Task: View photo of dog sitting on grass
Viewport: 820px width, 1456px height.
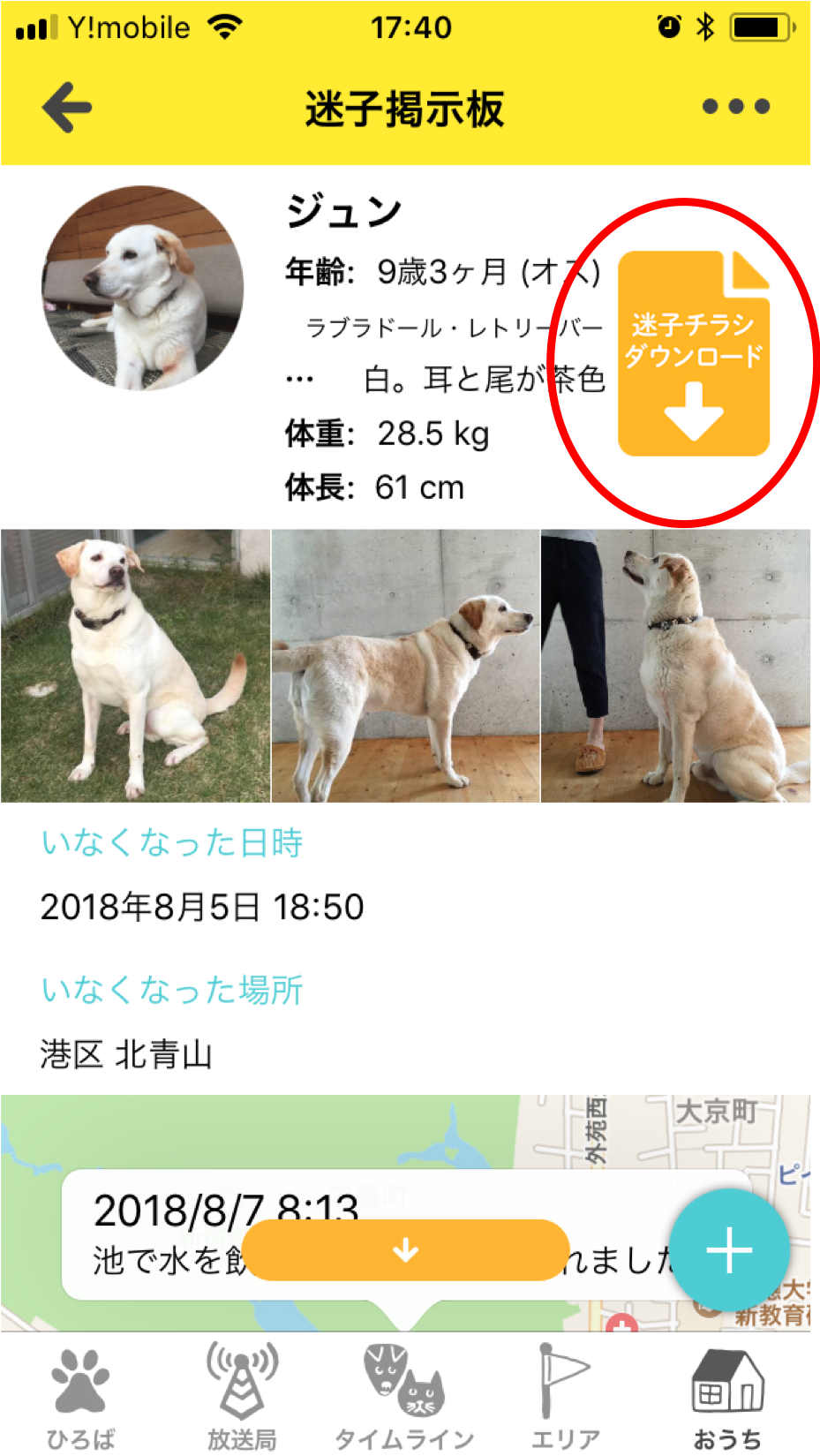Action: 135,666
